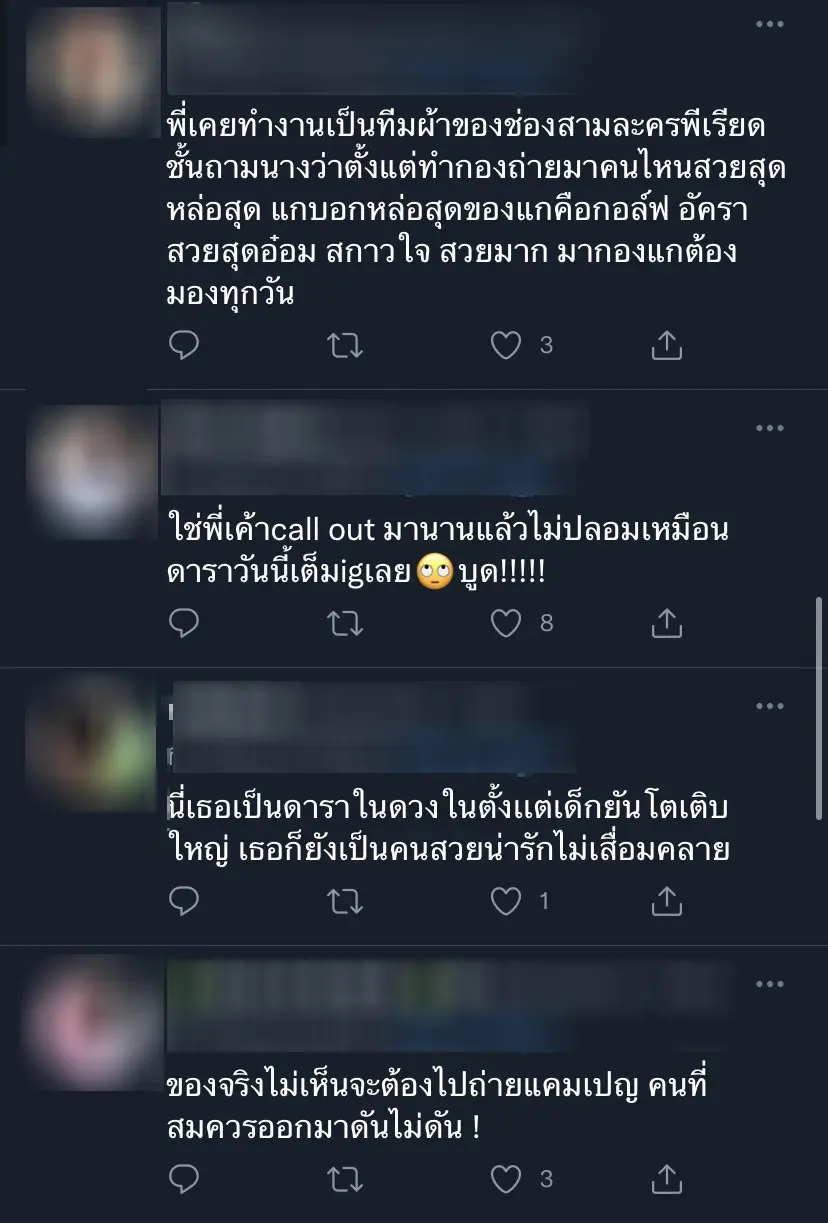Reply to the tweet starting "พี่เคยทำงานเป็นทีมผ้า"
The height and width of the screenshot is (1223, 828).
click(185, 346)
